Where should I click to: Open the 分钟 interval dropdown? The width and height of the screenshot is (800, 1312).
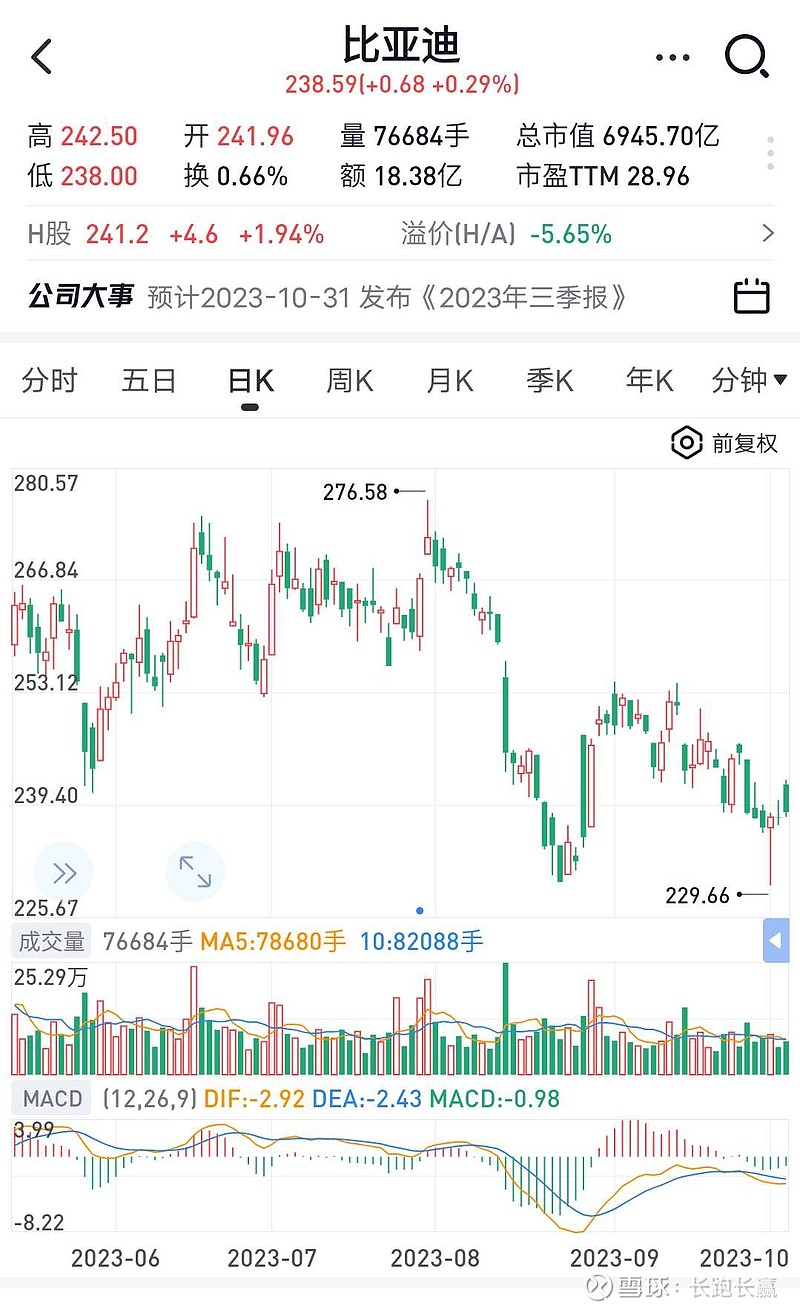750,381
